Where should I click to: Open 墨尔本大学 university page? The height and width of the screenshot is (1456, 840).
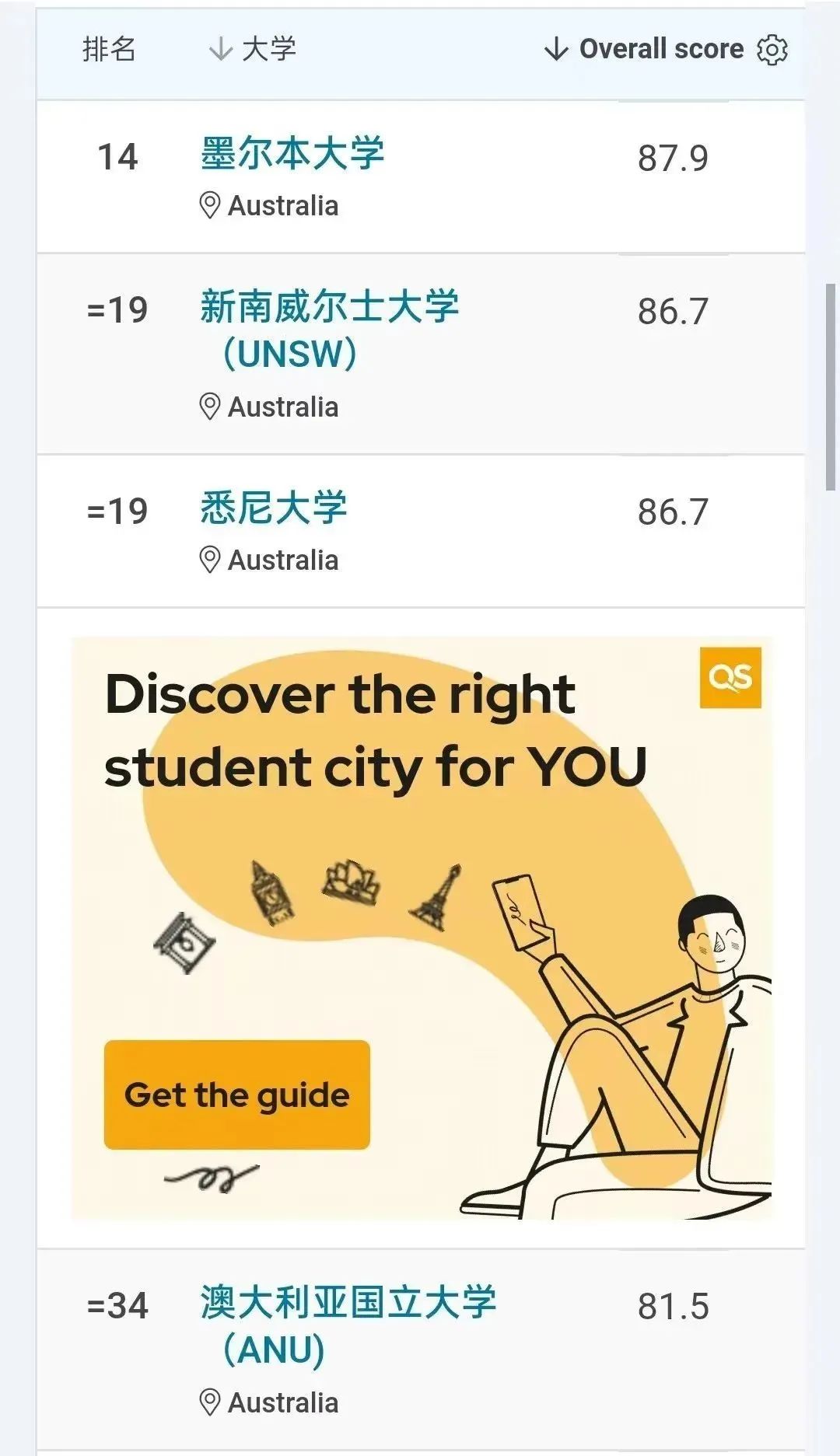tap(292, 153)
